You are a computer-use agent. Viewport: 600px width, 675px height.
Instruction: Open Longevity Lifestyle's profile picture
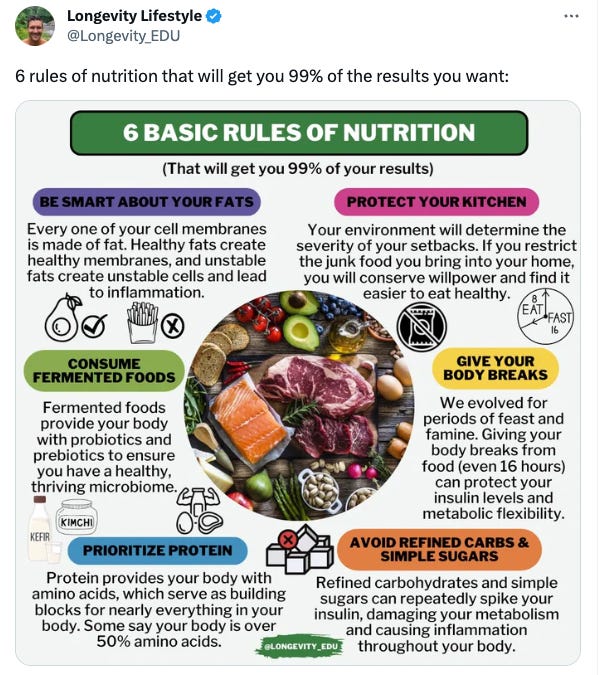click(34, 26)
